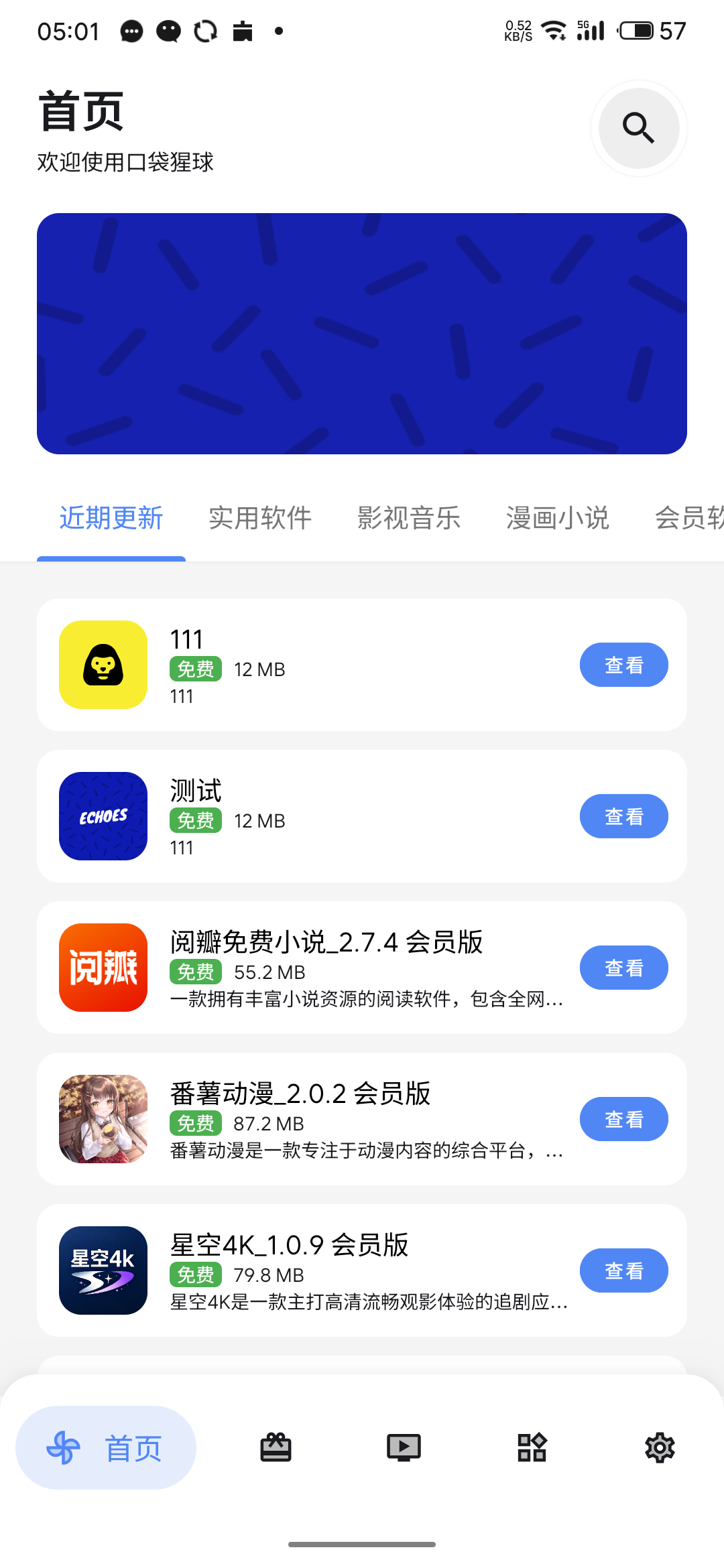Open the 番薯动漫 app card
This screenshot has height=1568, width=724.
coord(362,1119)
